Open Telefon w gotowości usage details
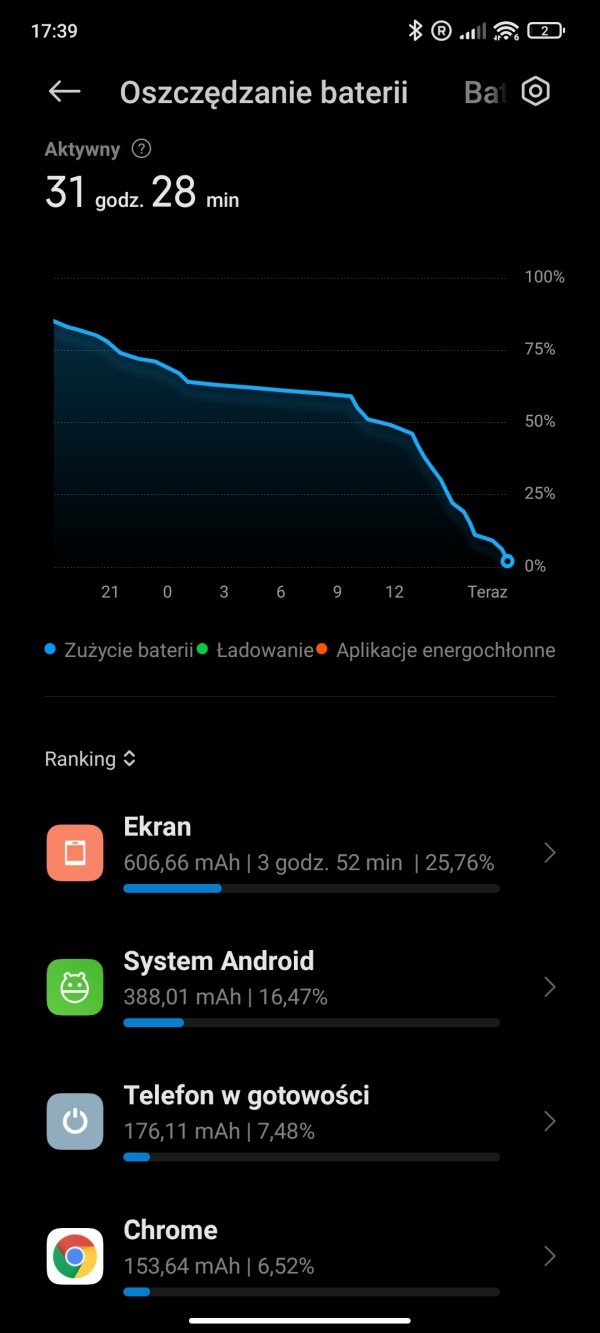 click(x=300, y=1121)
